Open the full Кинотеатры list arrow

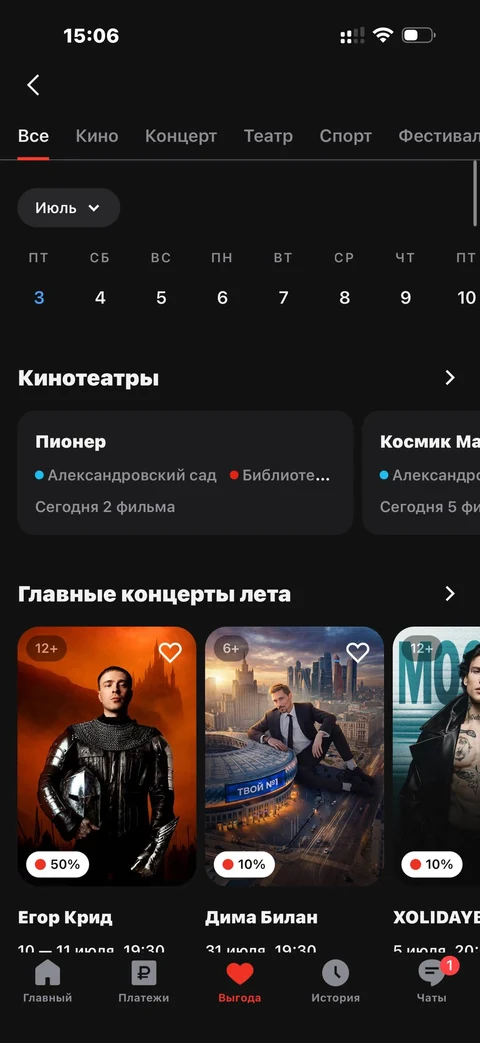tap(450, 378)
